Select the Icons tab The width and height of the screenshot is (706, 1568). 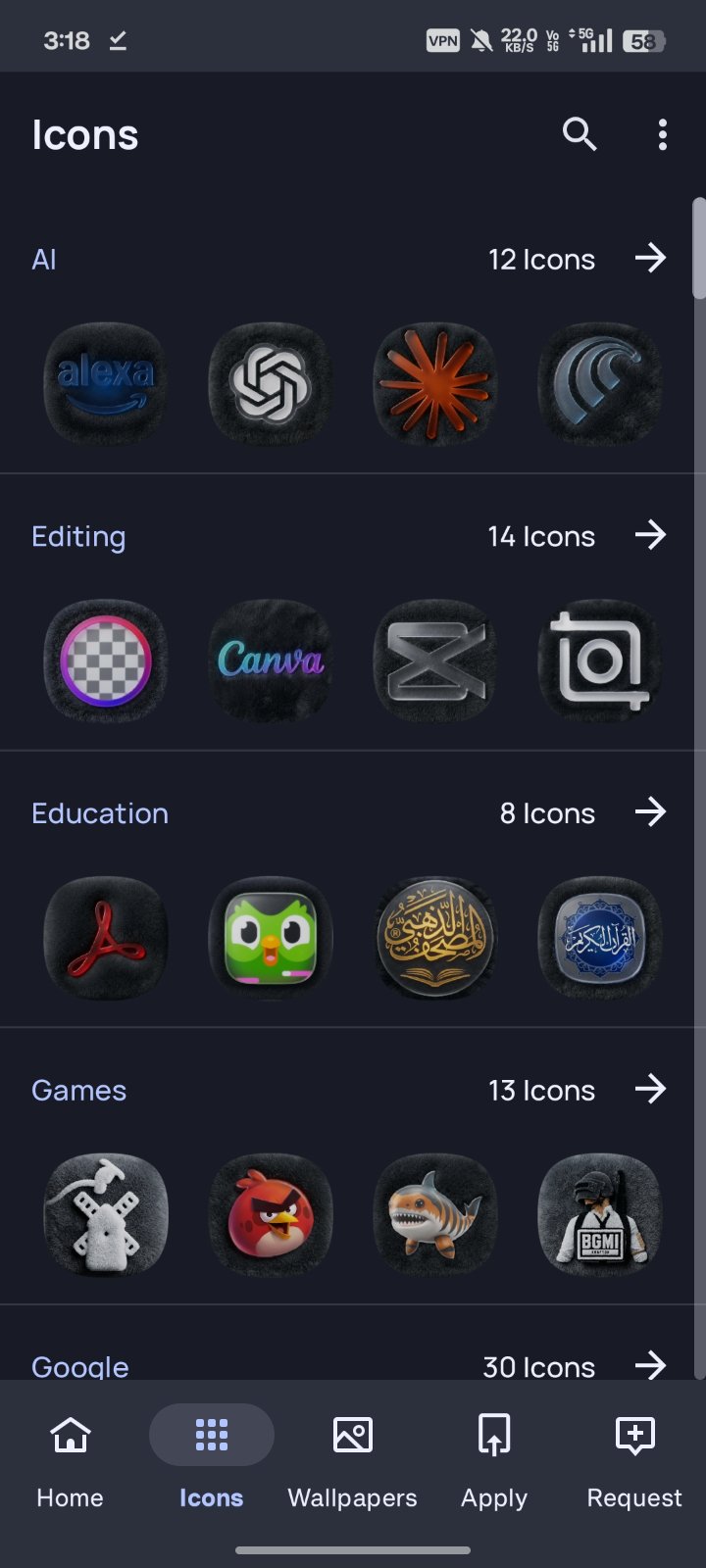pos(212,1457)
